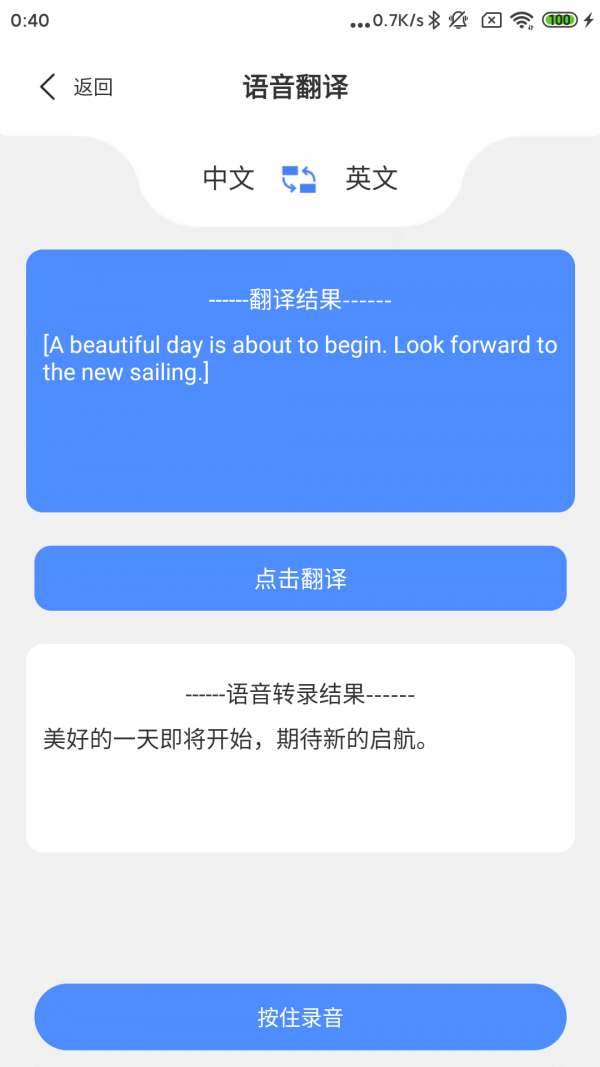
Task: Go back using the 返回 arrow
Action: [x=48, y=87]
